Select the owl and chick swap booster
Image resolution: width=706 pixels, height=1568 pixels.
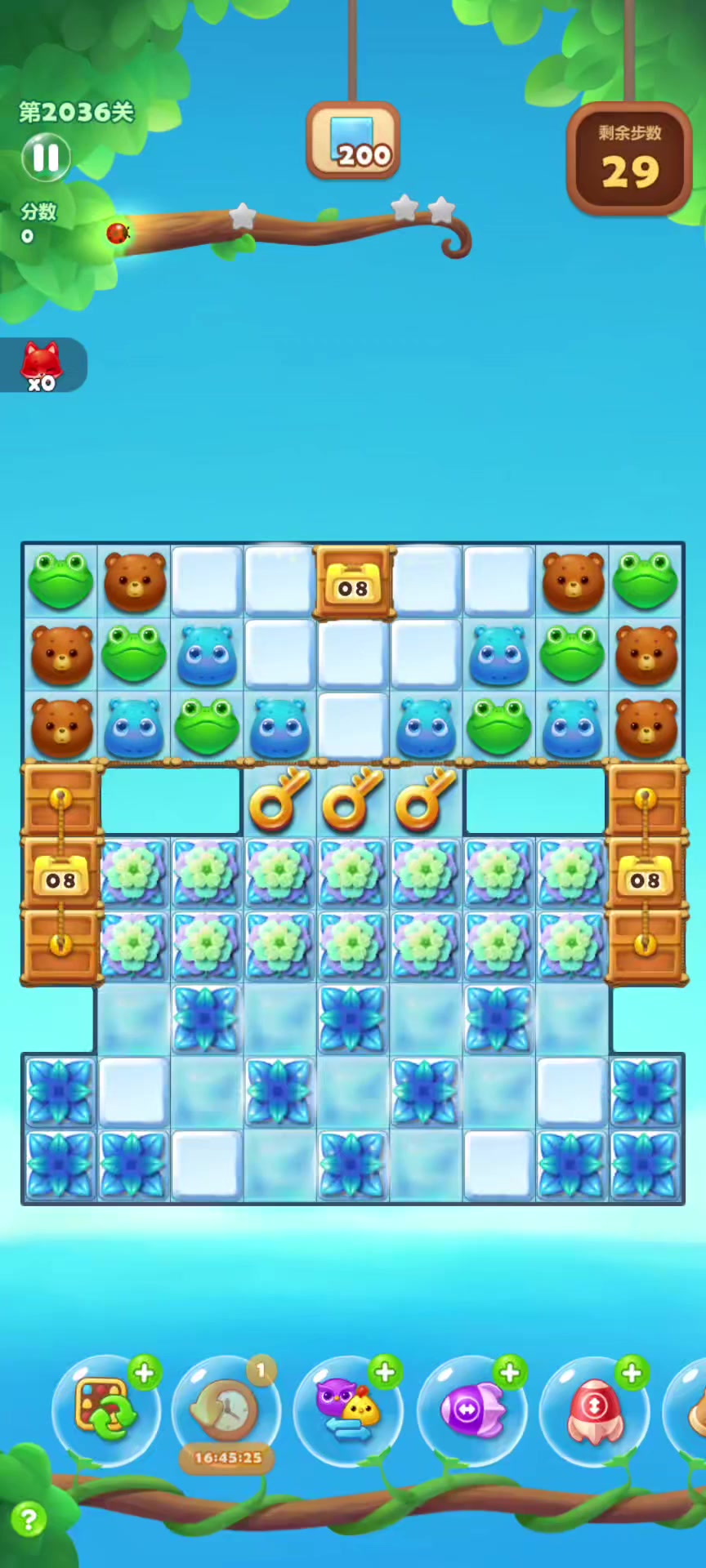point(347,1410)
